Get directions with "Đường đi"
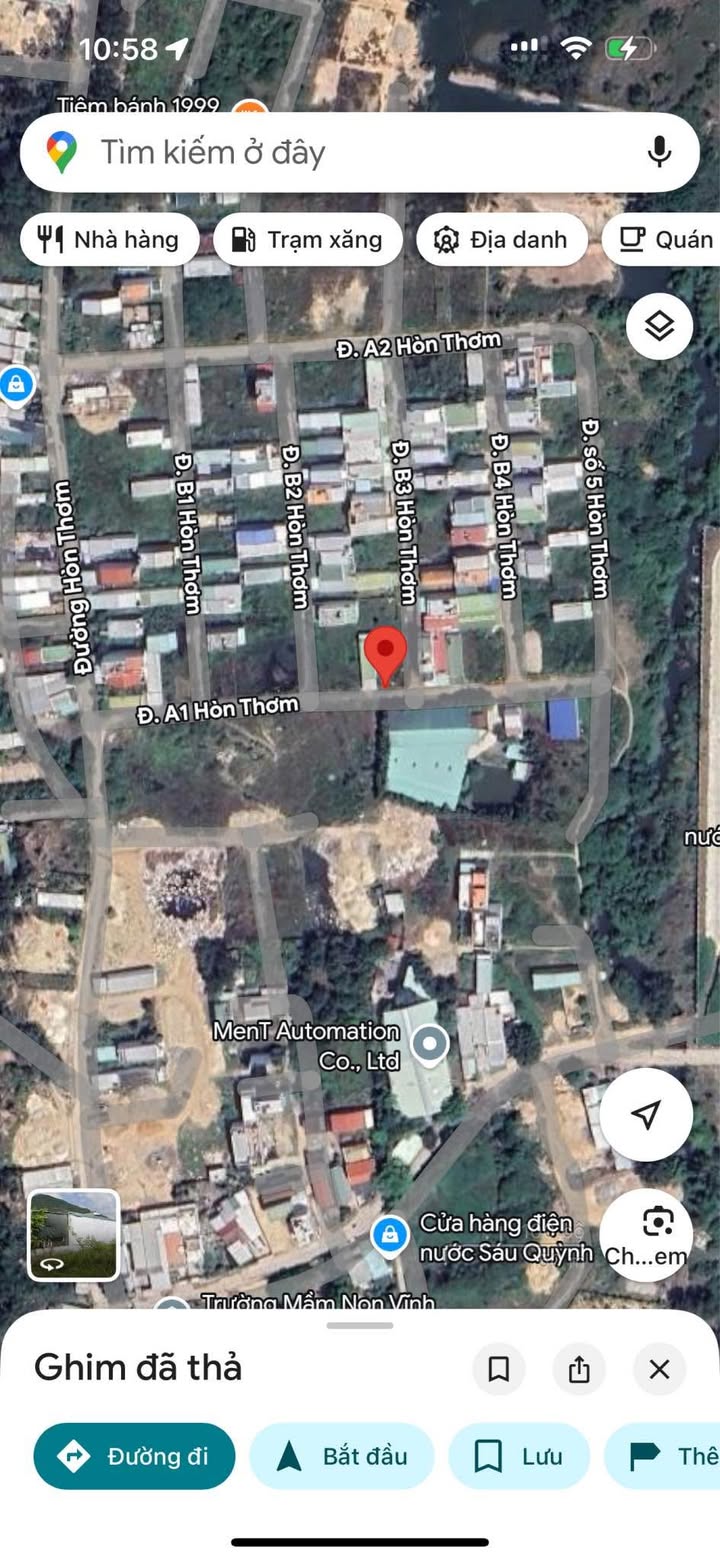The height and width of the screenshot is (1560, 720). pyautogui.click(x=135, y=1456)
